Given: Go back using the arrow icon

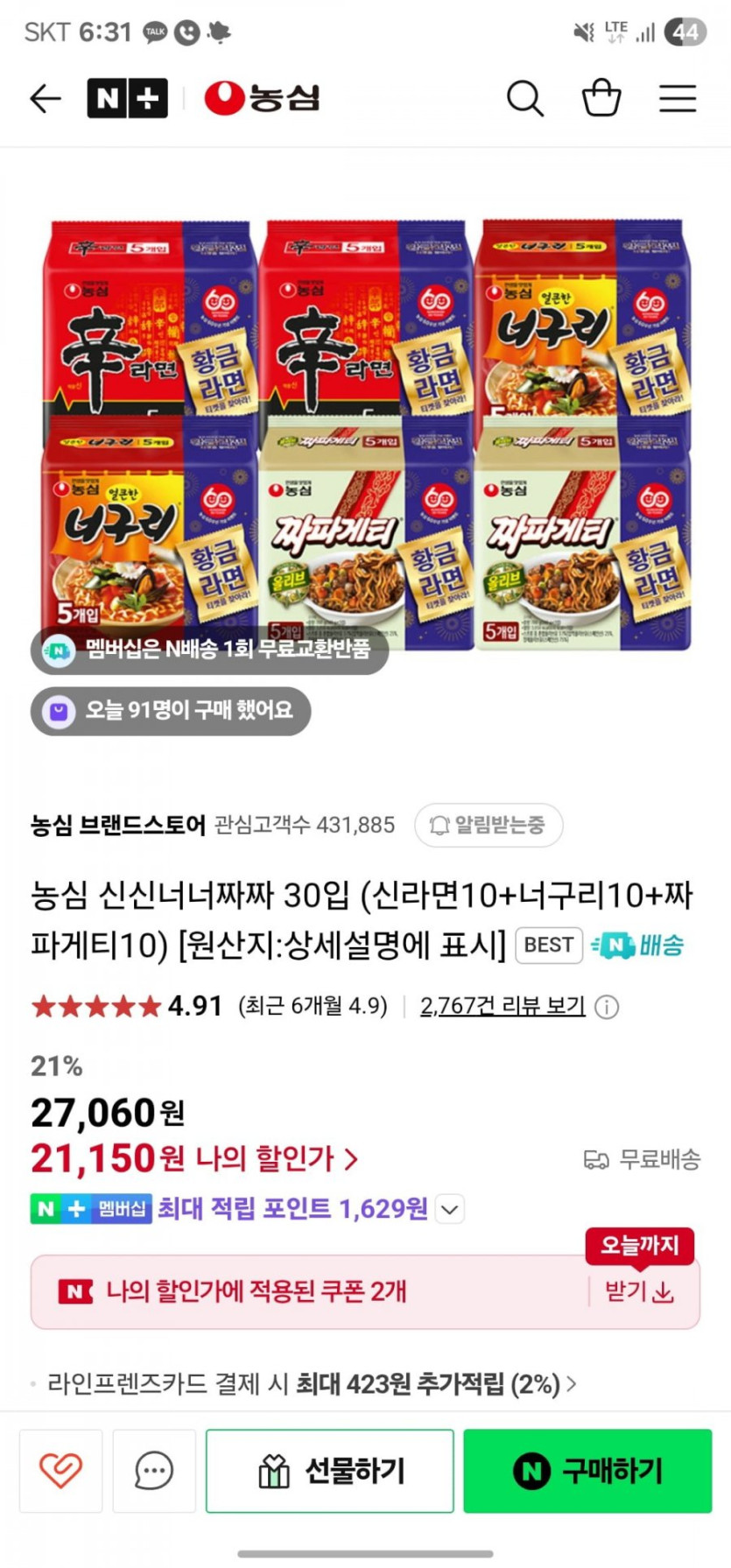Looking at the screenshot, I should (x=46, y=98).
